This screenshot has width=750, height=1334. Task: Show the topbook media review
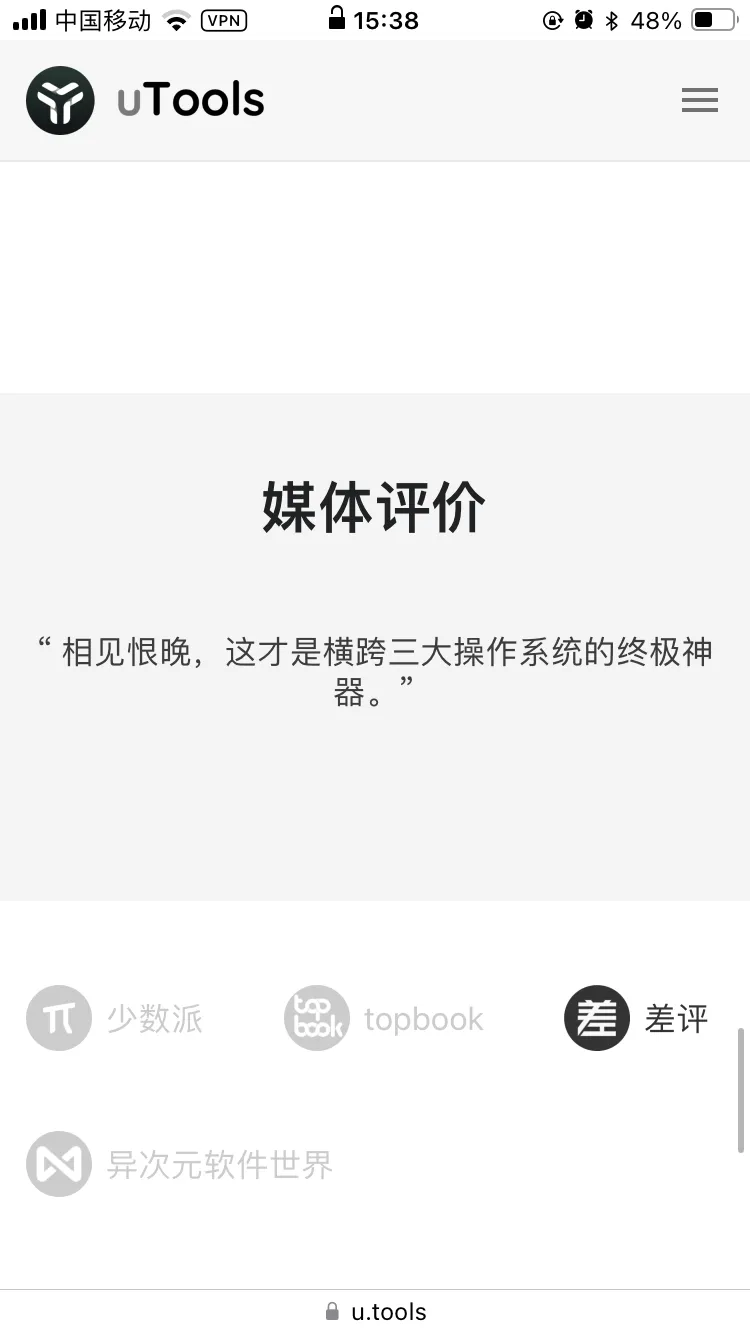pos(384,1019)
